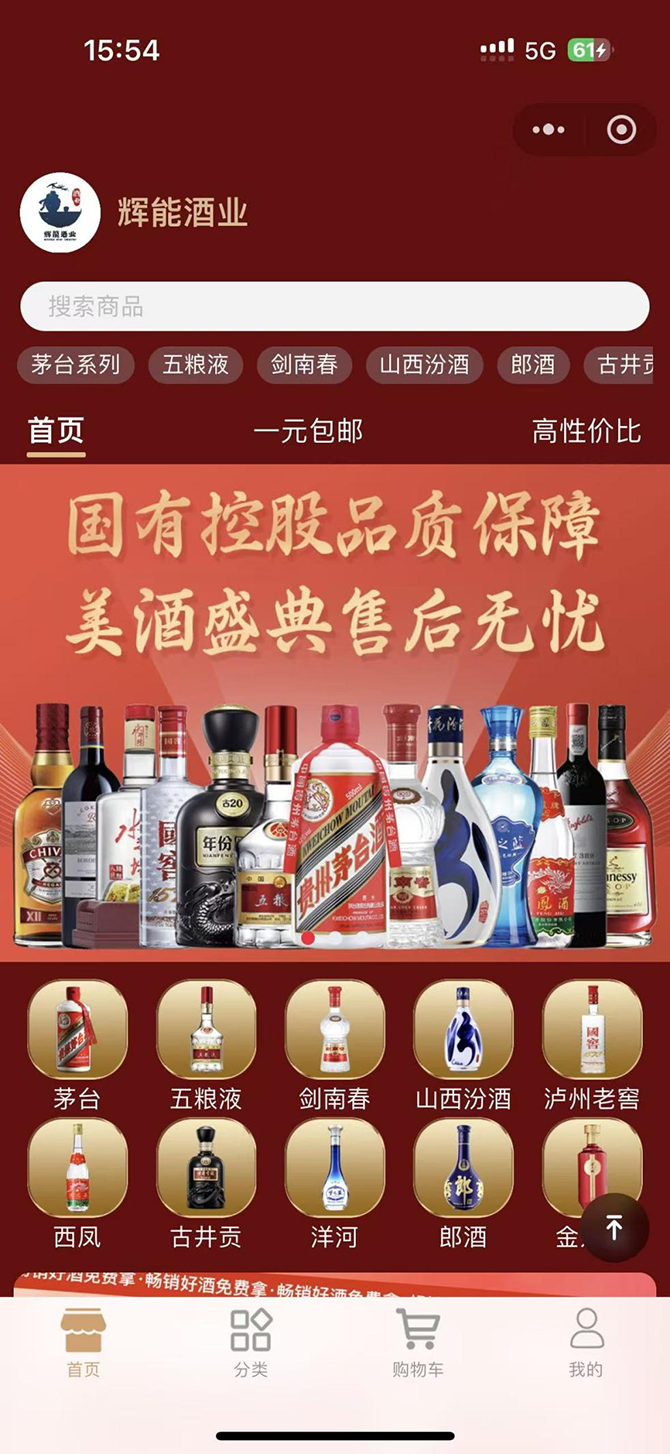Viewport: 670px width, 1454px height.
Task: Select the 茅台系列 chip
Action: coord(75,365)
